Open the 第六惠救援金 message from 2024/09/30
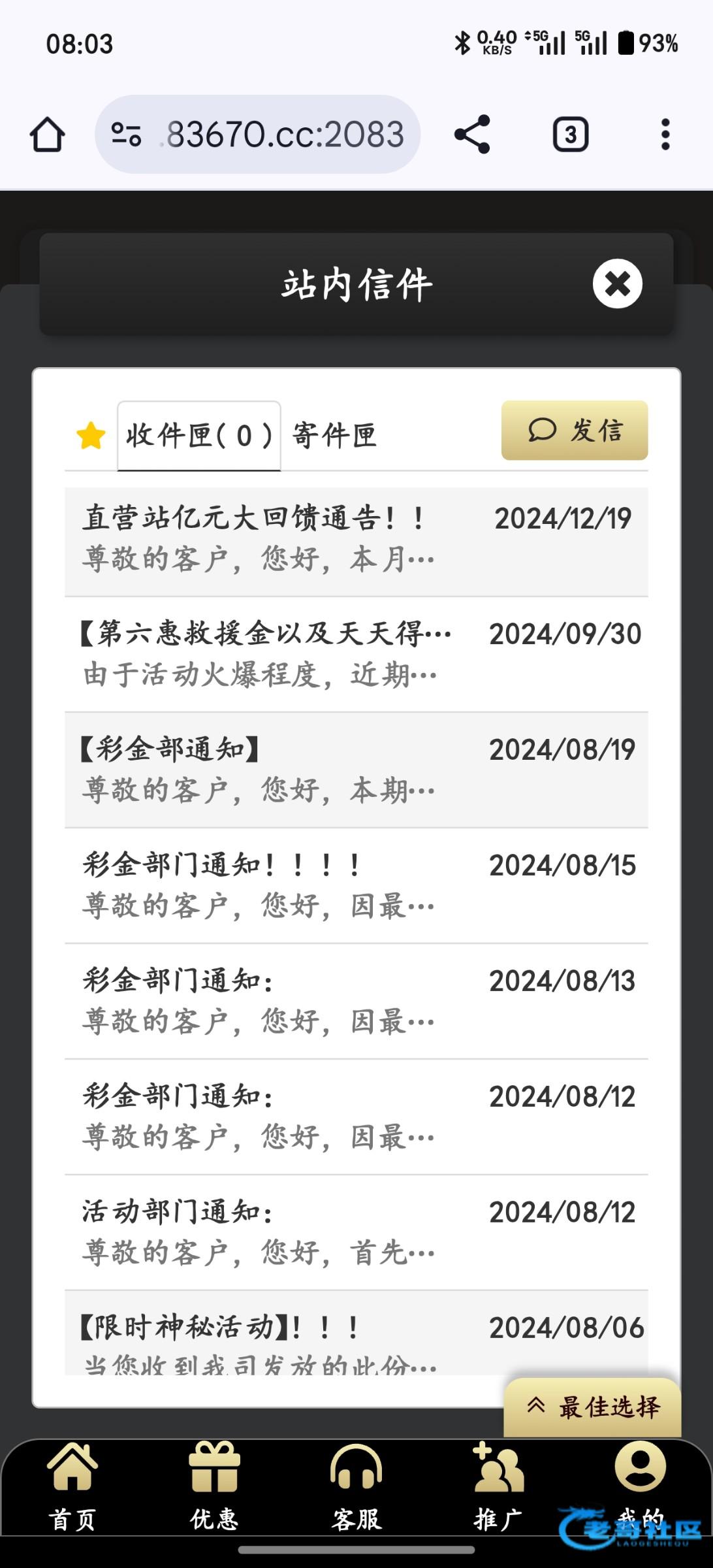Image resolution: width=713 pixels, height=1568 pixels. [x=356, y=655]
